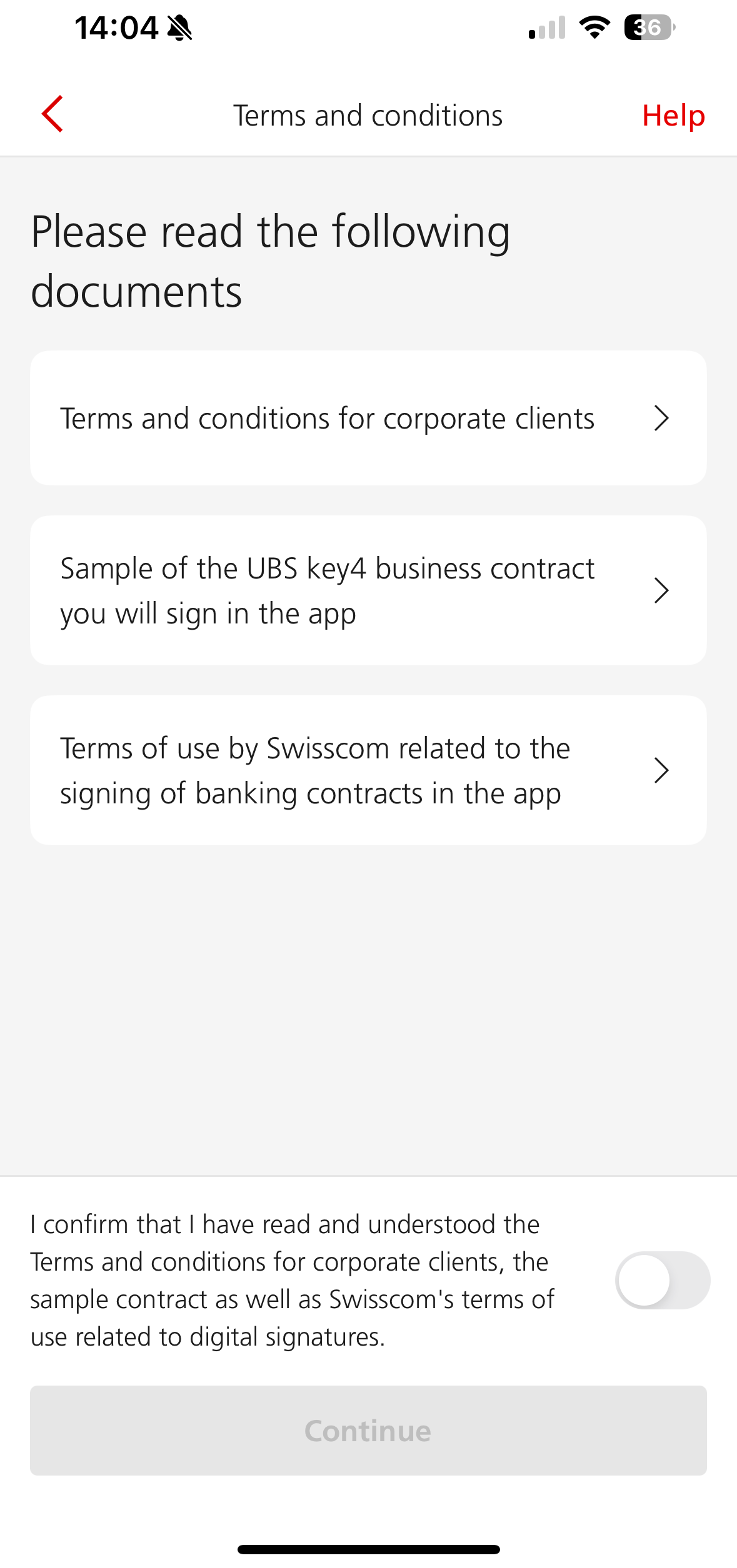Tap the chevron on the corporate clients card

(662, 419)
